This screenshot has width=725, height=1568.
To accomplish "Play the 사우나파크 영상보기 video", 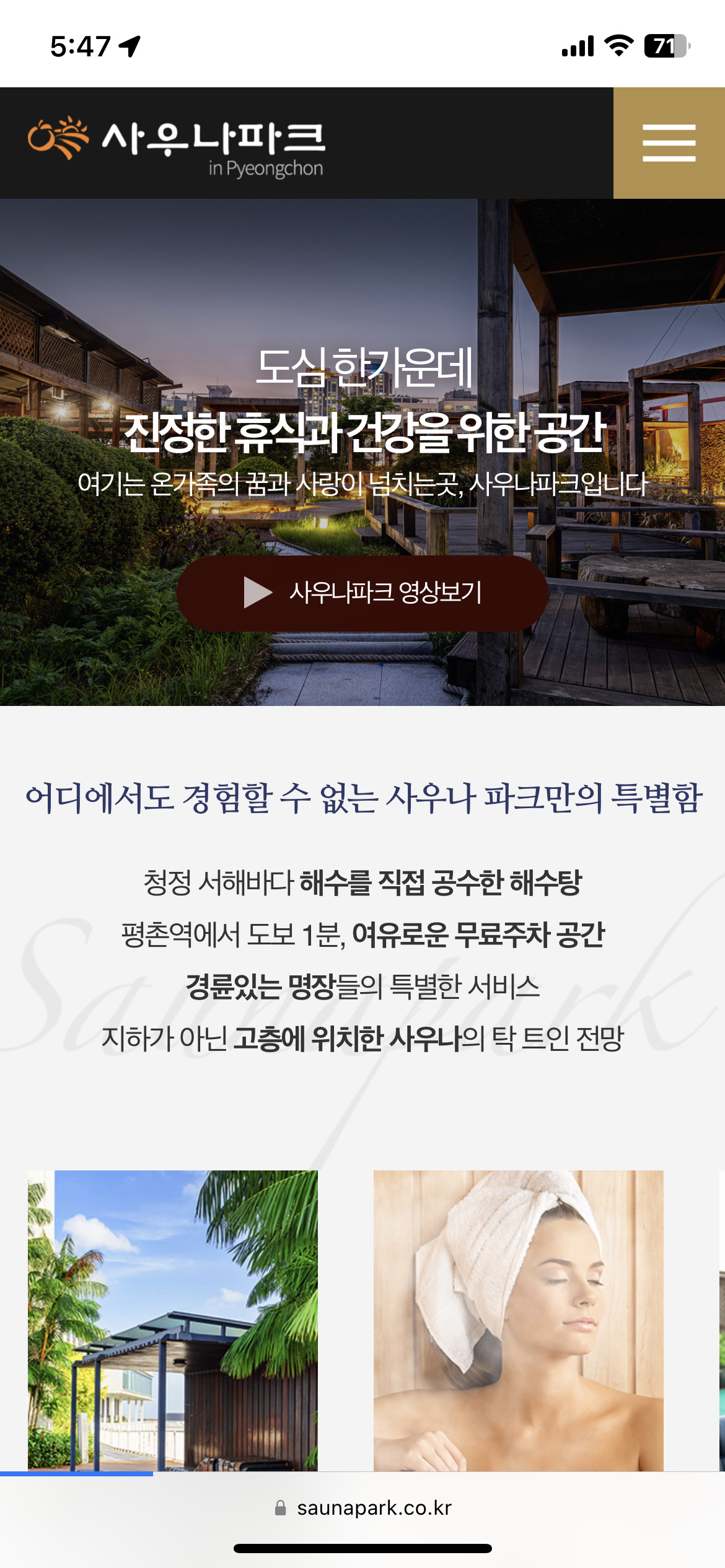I will click(362, 593).
